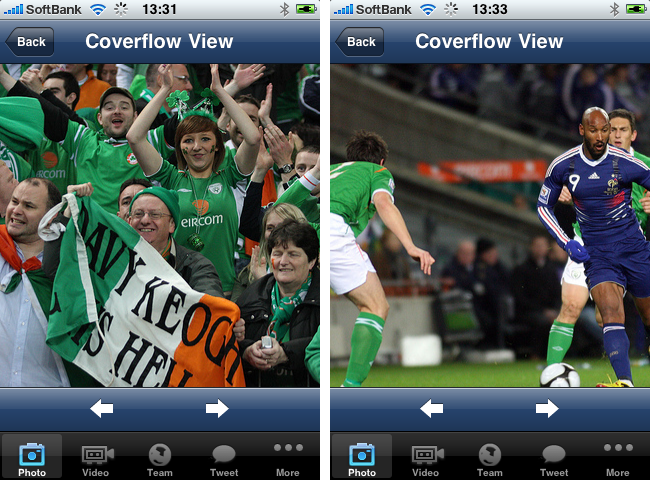Open the football match cover photo
The image size is (650, 480).
click(x=490, y=226)
